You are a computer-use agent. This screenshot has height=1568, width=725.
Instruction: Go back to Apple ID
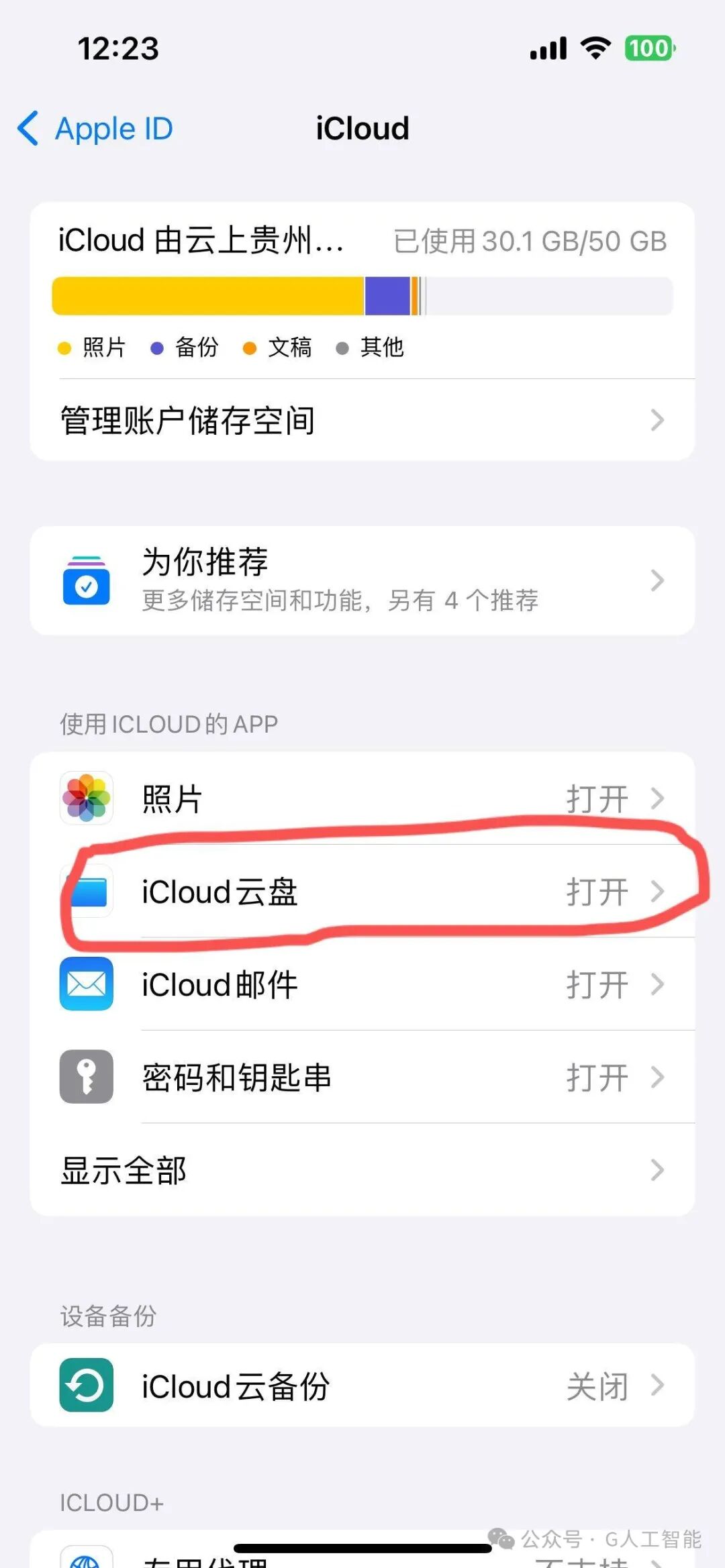point(95,128)
